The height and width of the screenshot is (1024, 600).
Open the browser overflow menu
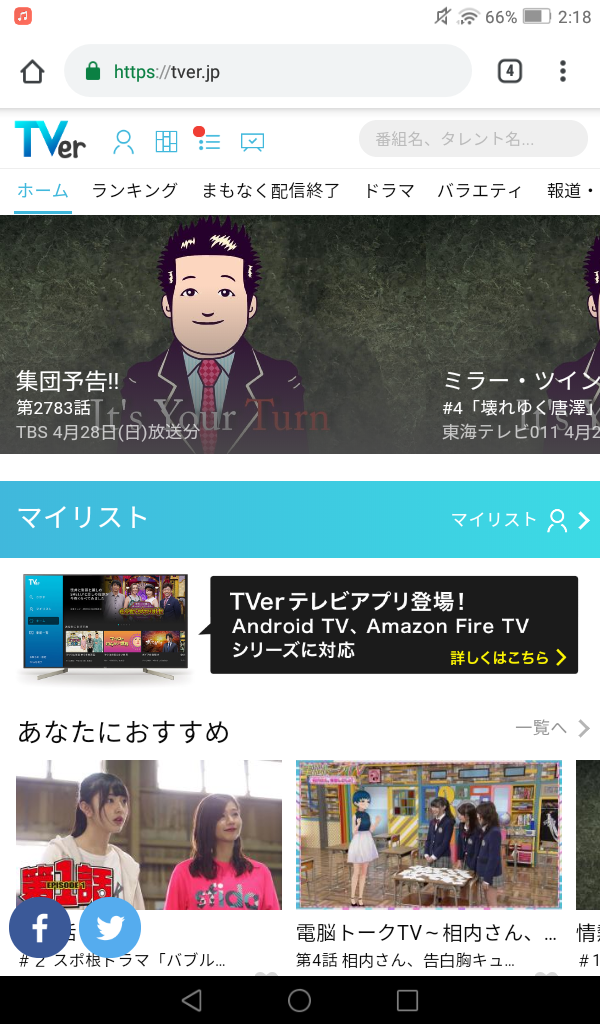tap(563, 71)
